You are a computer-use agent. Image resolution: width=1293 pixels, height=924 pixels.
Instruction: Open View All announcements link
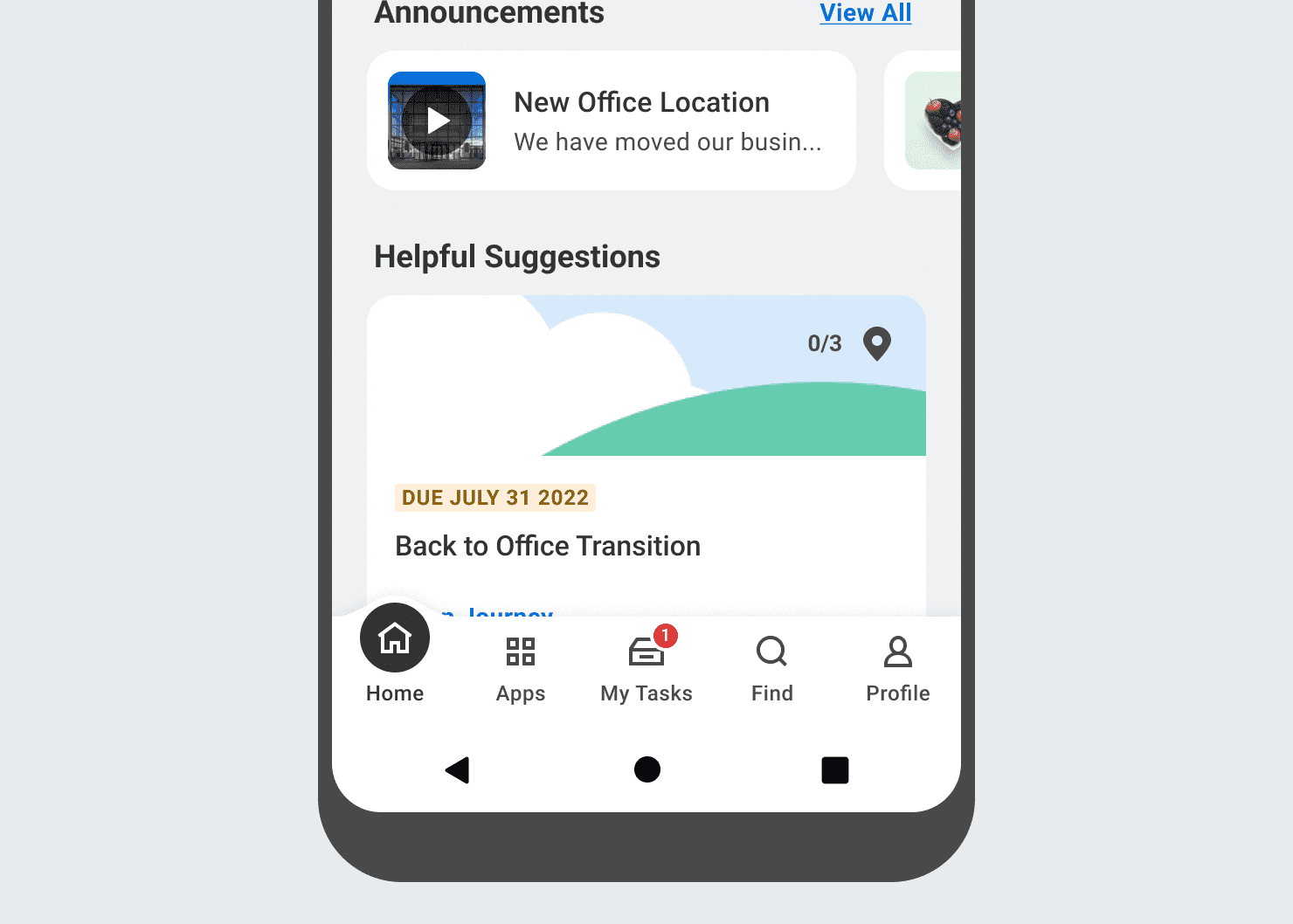coord(865,13)
